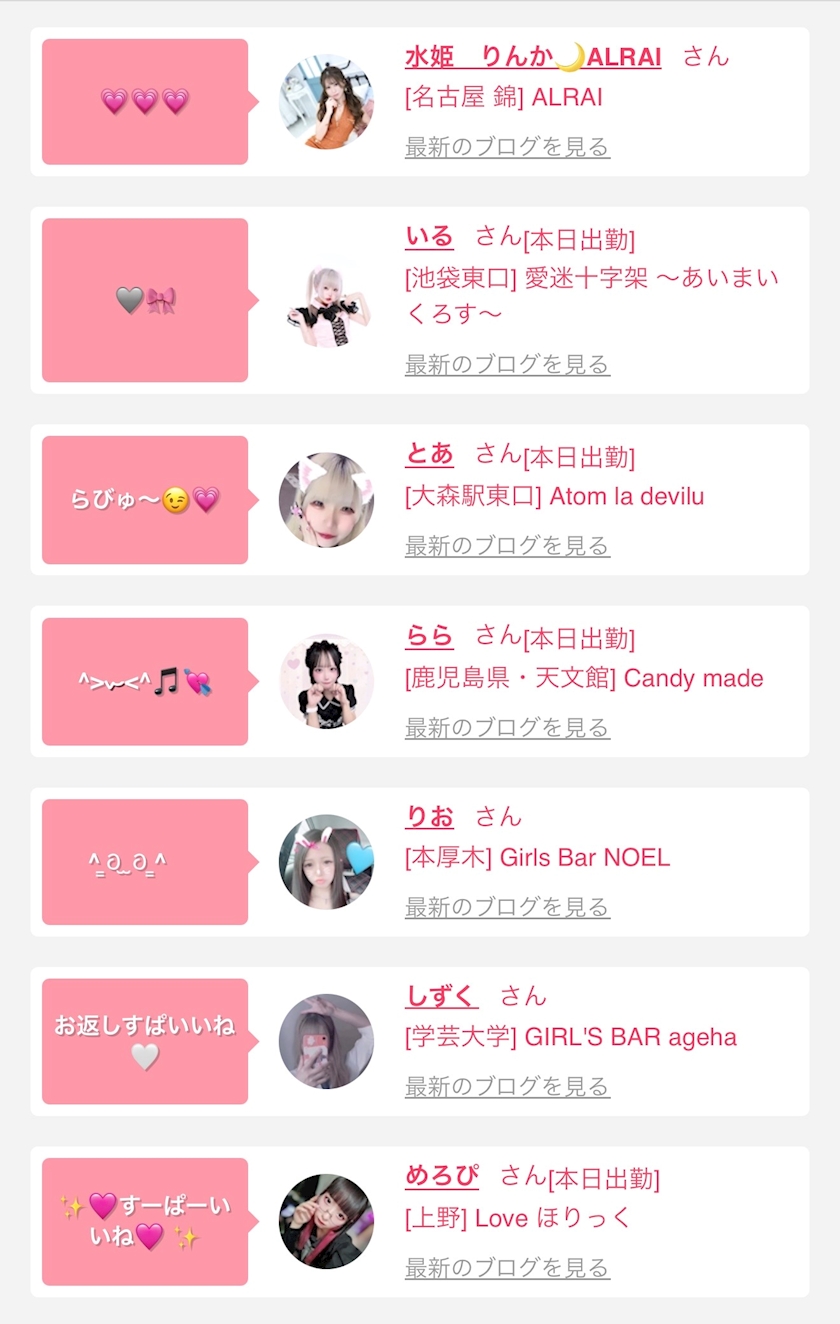
Task: View latest blog under Atom la devilu
Action: pos(507,545)
